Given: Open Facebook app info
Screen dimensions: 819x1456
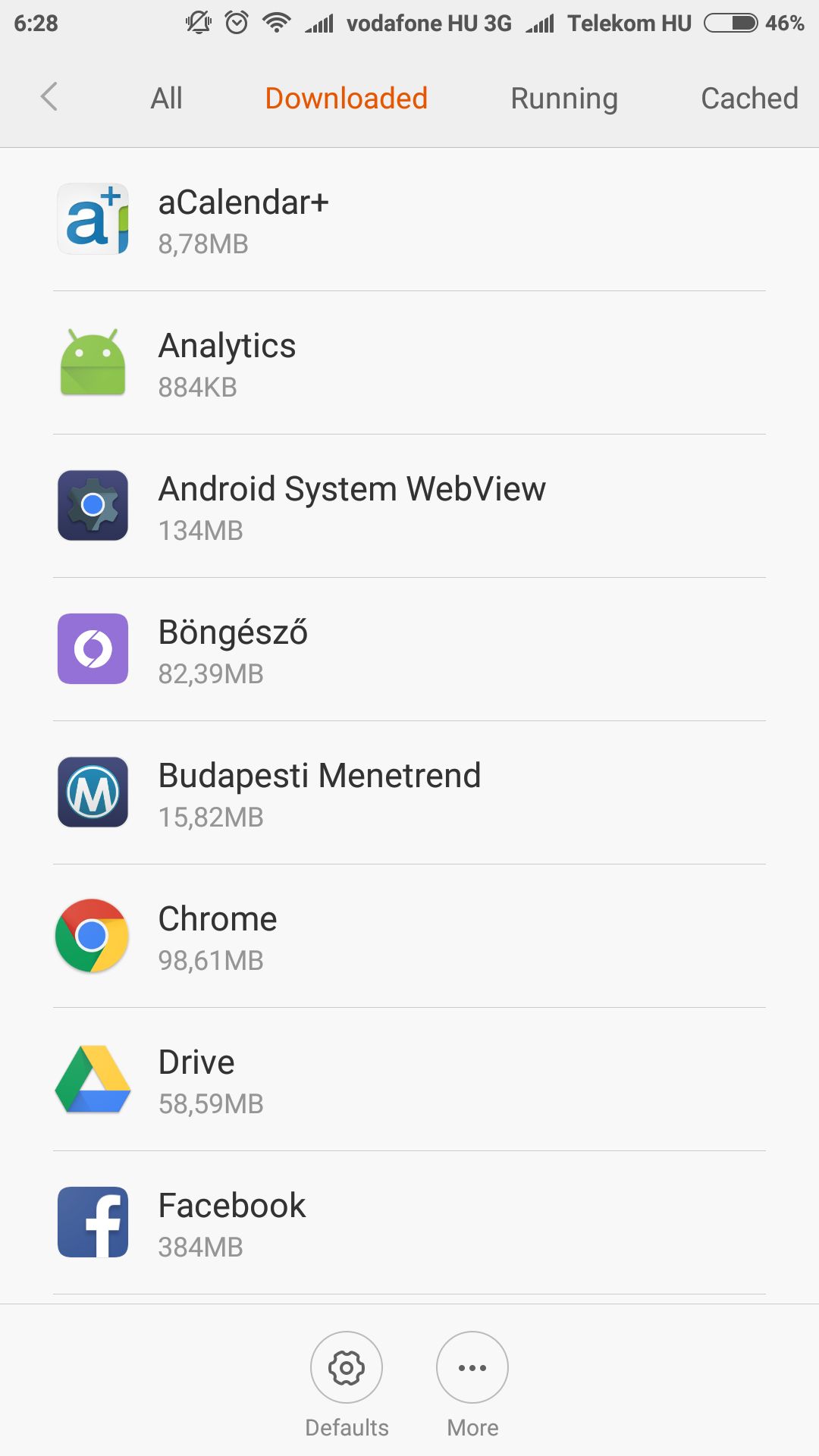Looking at the screenshot, I should point(409,1223).
